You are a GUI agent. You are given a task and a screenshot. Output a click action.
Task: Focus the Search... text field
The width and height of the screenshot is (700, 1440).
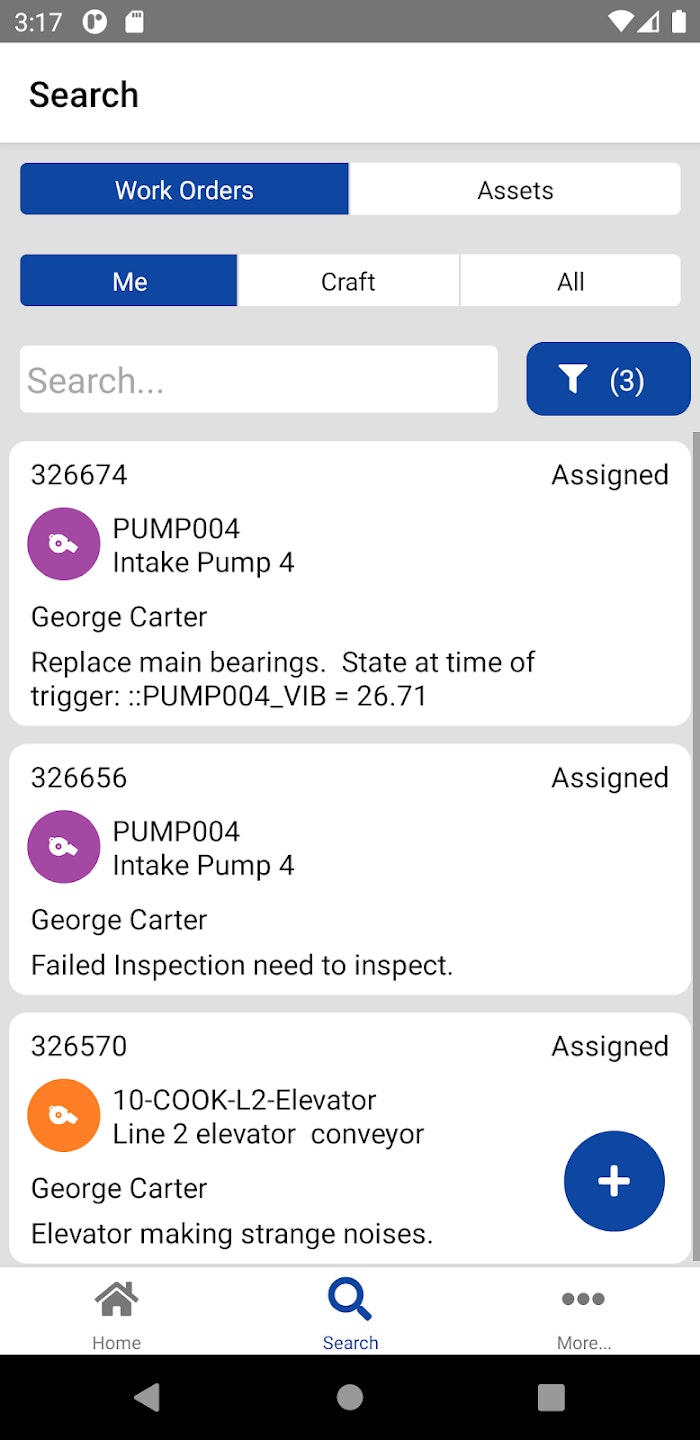[258, 380]
